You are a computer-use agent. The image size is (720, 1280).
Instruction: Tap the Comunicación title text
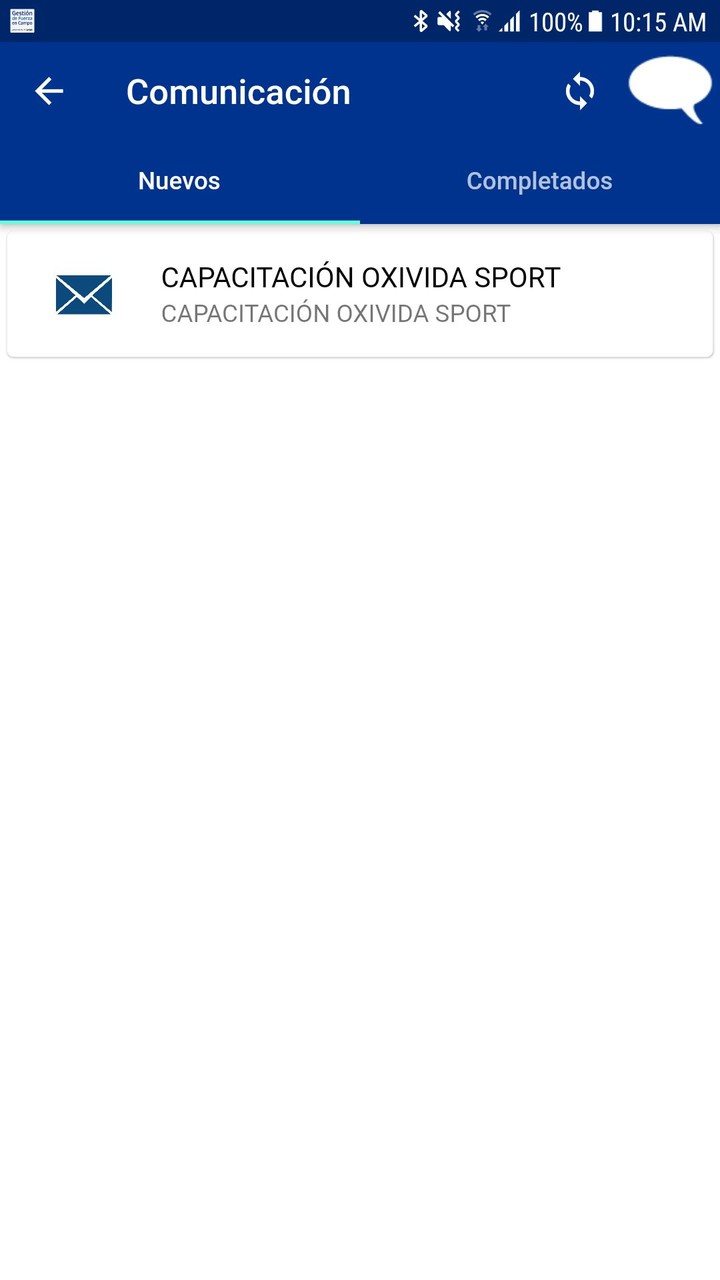(x=238, y=91)
